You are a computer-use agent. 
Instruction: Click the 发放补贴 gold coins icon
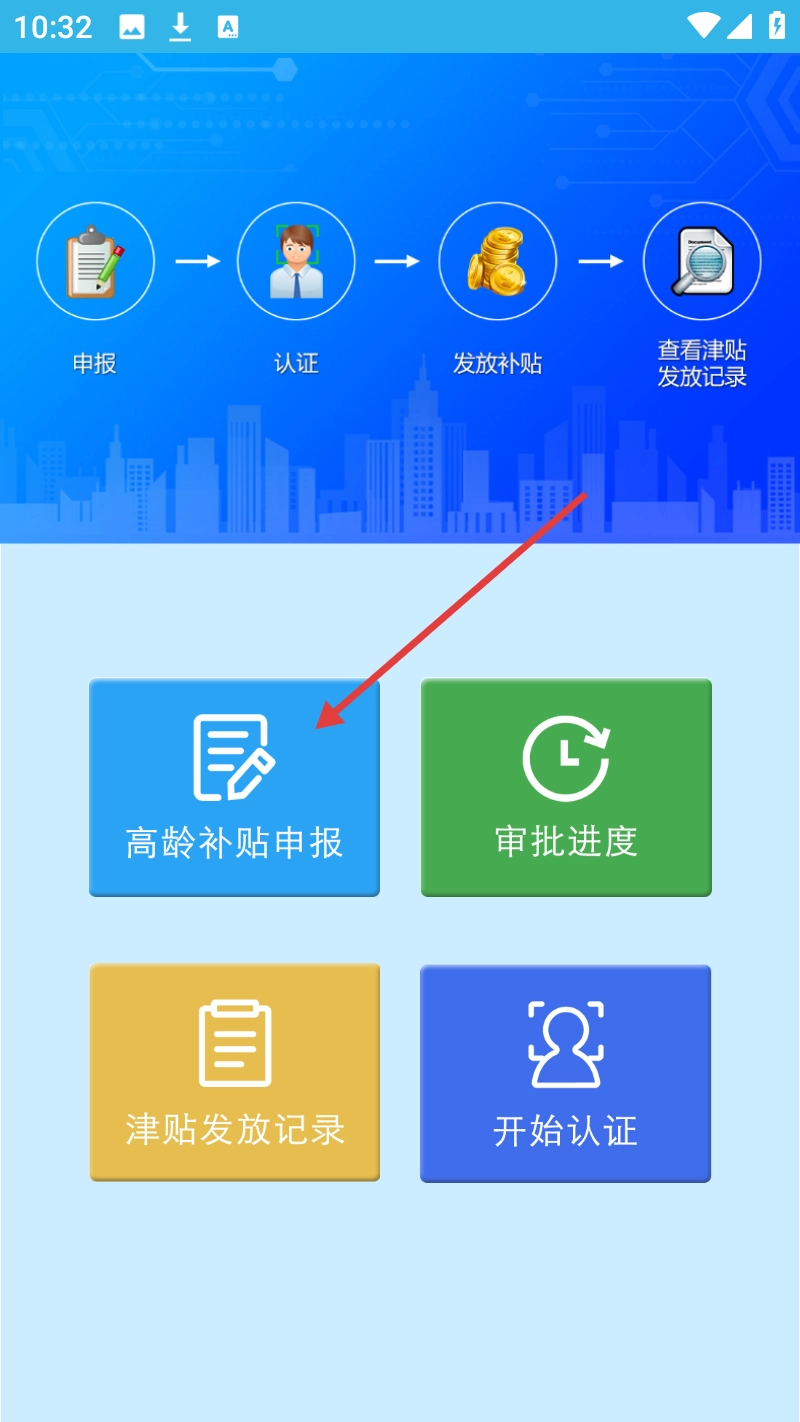[497, 260]
